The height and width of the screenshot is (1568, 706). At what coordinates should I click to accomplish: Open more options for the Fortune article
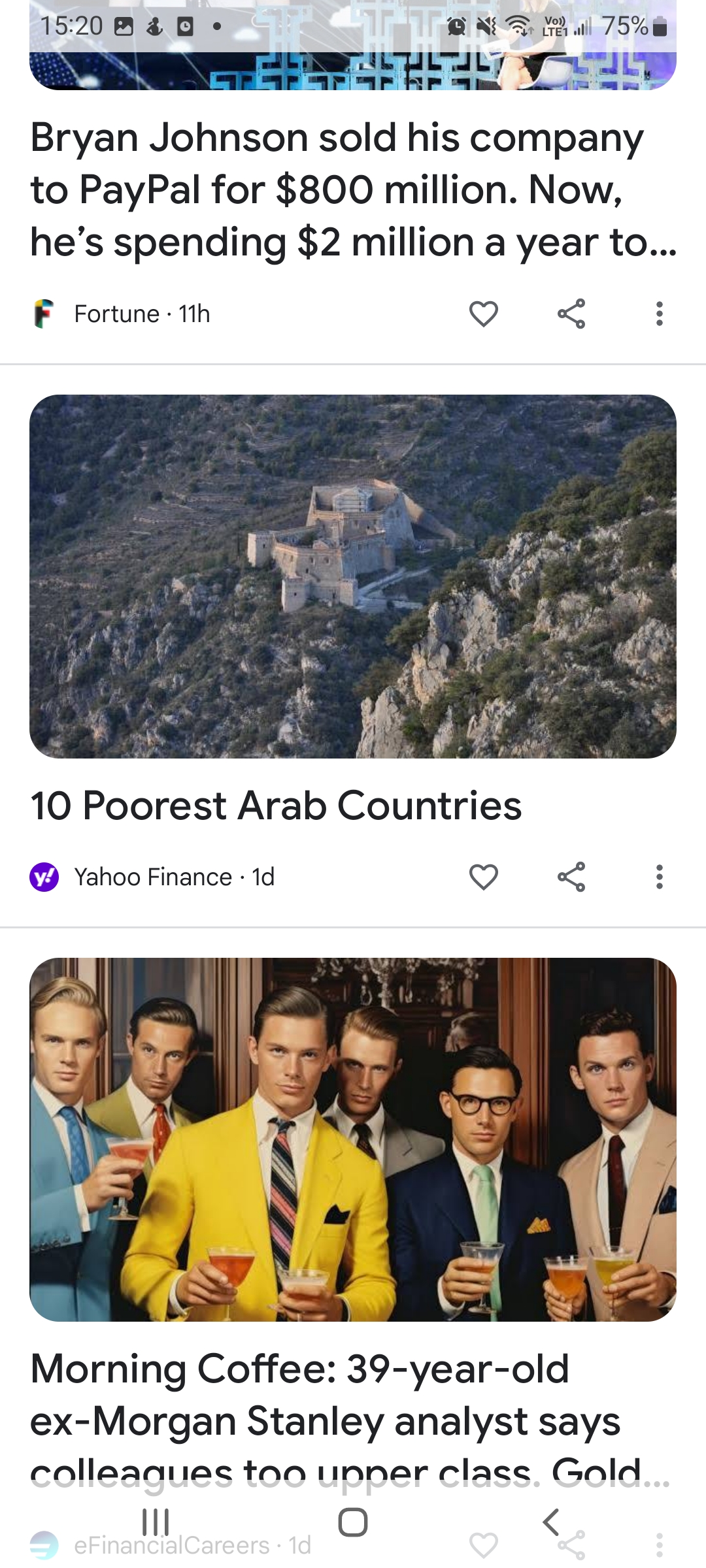(x=659, y=314)
